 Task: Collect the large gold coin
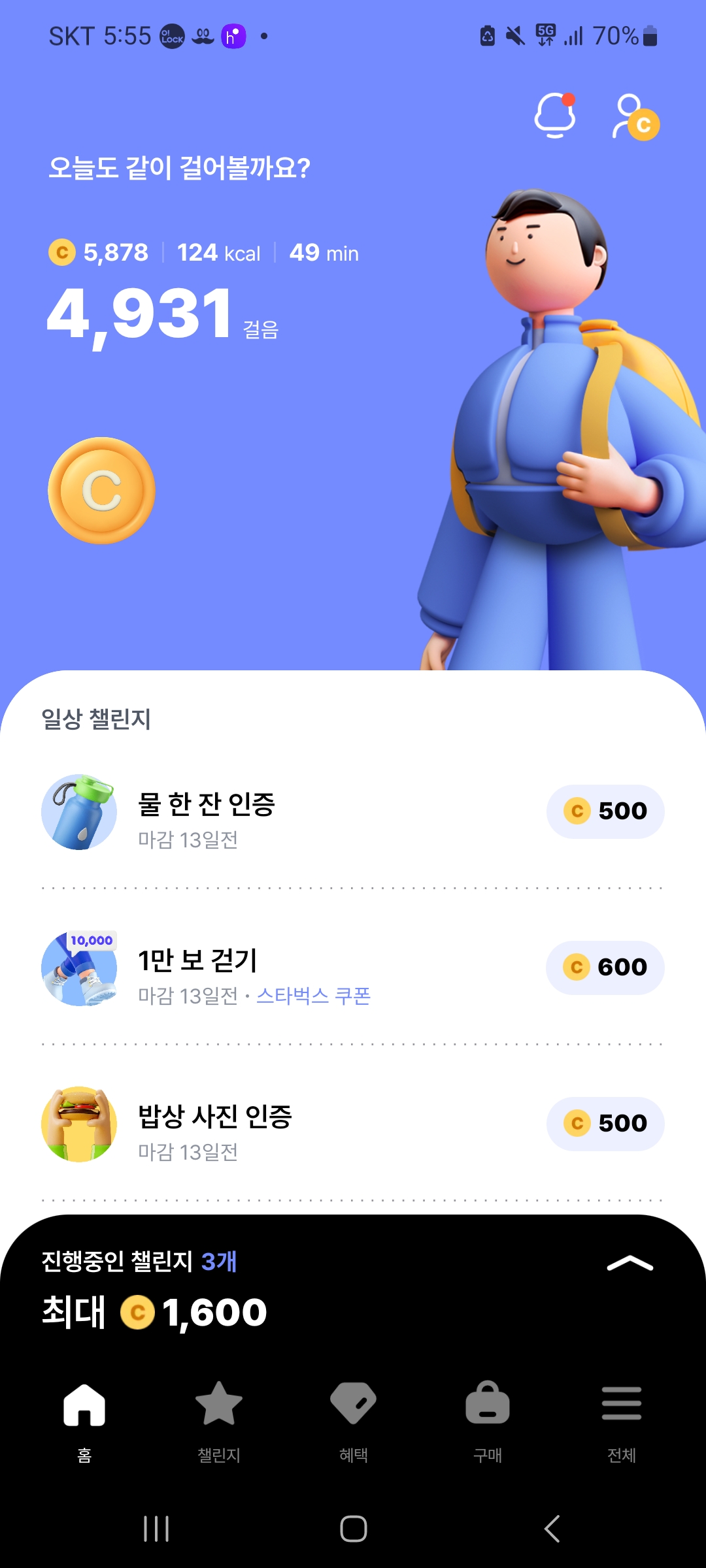coord(101,491)
